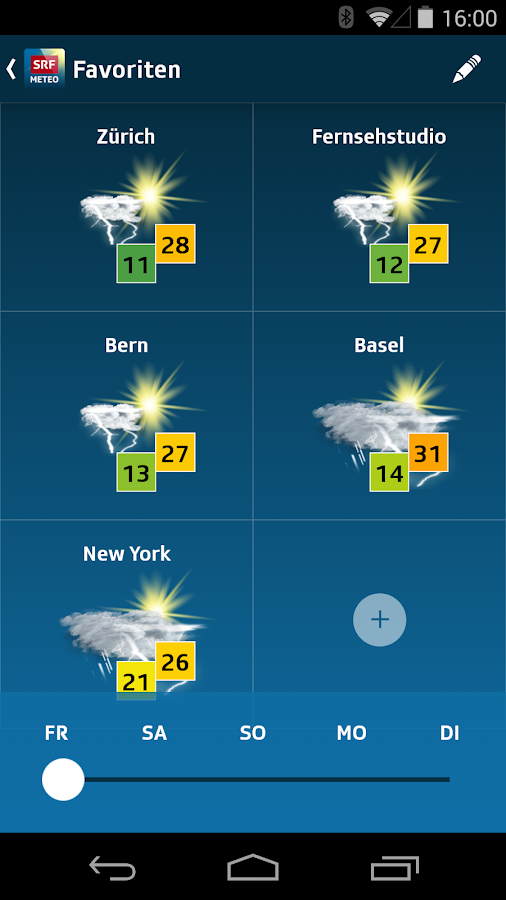Select SA on the day slider
Screen dimensions: 506x900
pyautogui.click(x=154, y=733)
